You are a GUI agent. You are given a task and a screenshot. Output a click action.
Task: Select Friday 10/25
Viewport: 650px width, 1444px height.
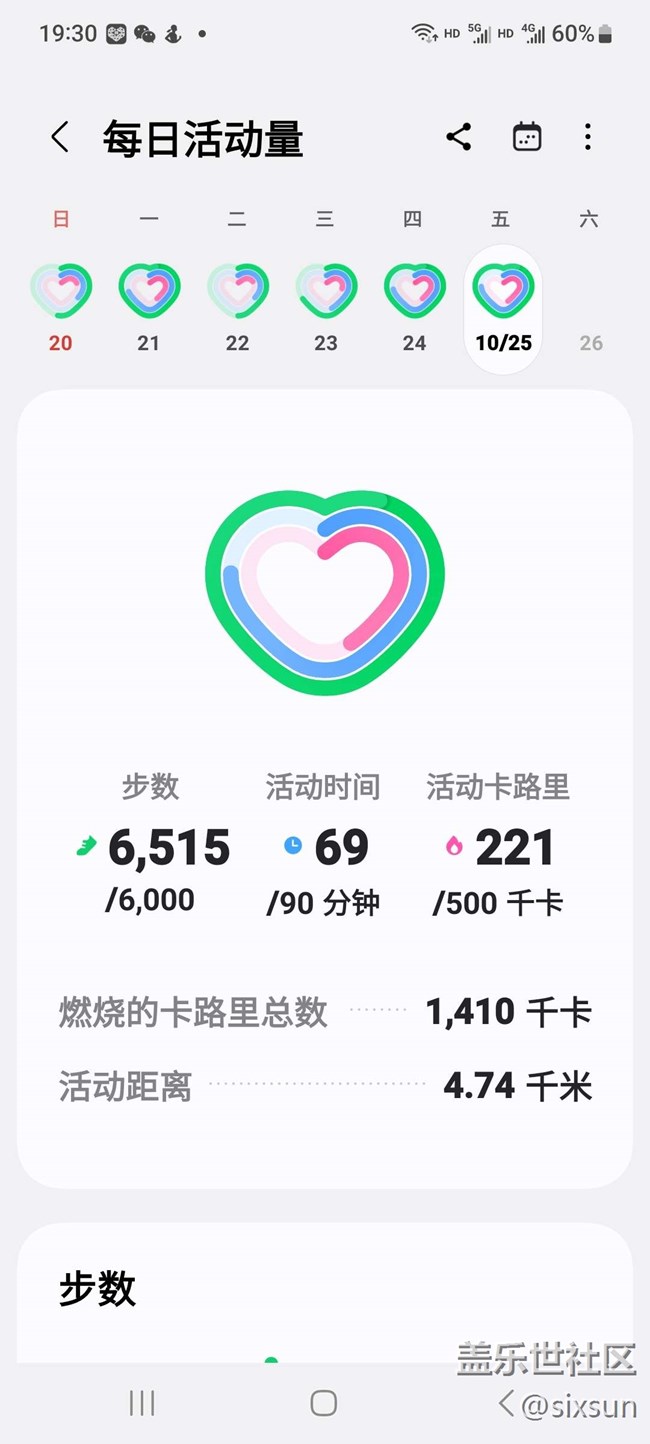(x=503, y=309)
